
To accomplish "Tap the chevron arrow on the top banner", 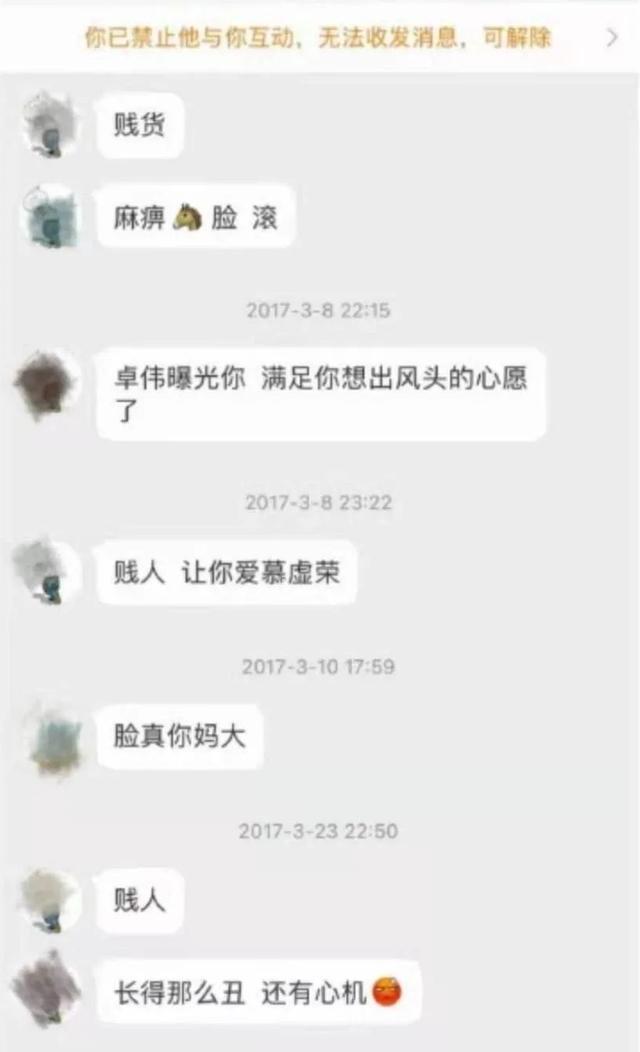I will [612, 38].
